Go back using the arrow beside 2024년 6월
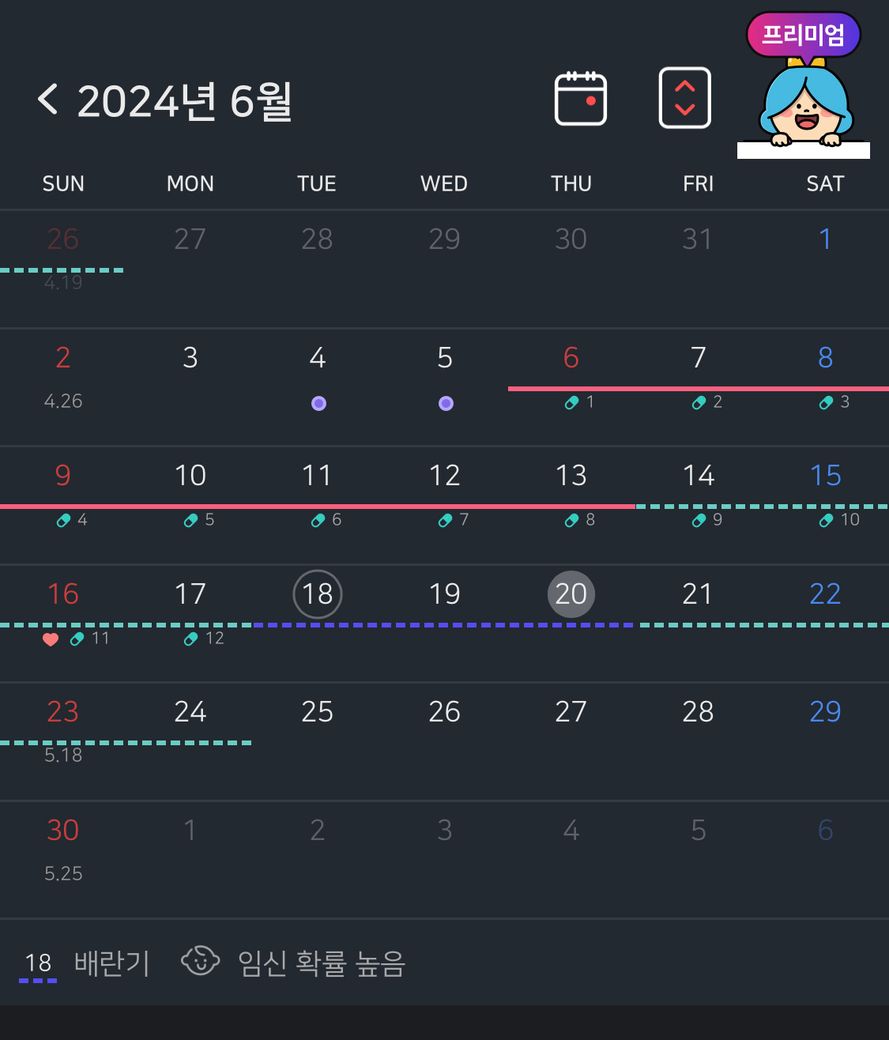Image resolution: width=889 pixels, height=1040 pixels. click(x=47, y=99)
